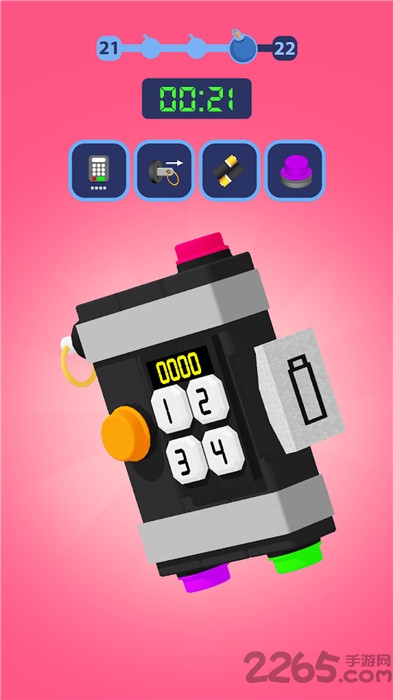Tap the green button at the bottom

pyautogui.click(x=298, y=556)
